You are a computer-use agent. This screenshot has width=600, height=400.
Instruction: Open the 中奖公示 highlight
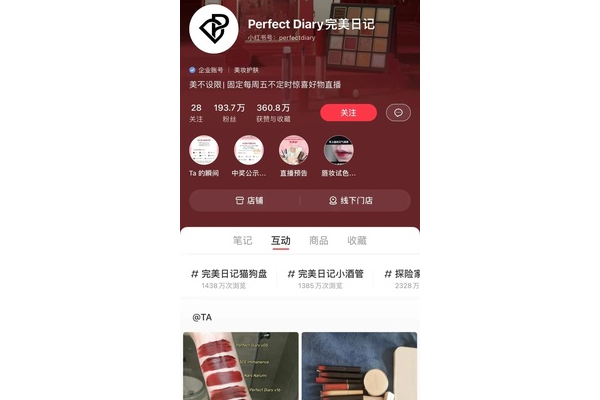point(249,151)
